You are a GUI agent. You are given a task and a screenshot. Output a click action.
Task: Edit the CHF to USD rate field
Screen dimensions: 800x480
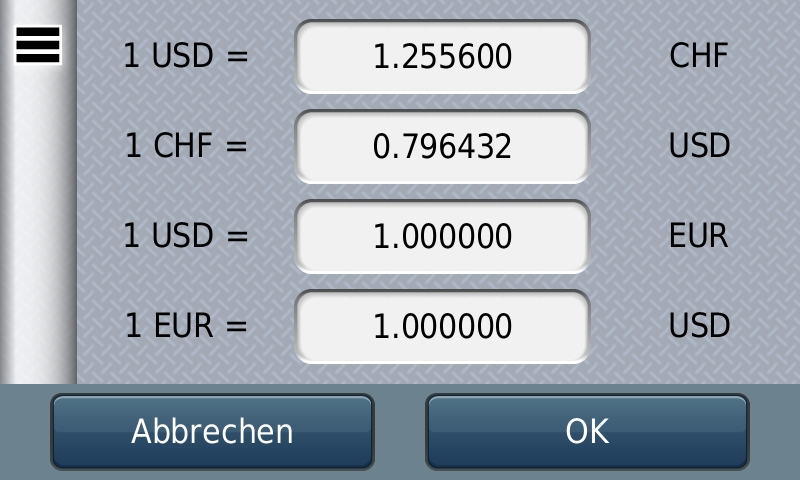442,147
